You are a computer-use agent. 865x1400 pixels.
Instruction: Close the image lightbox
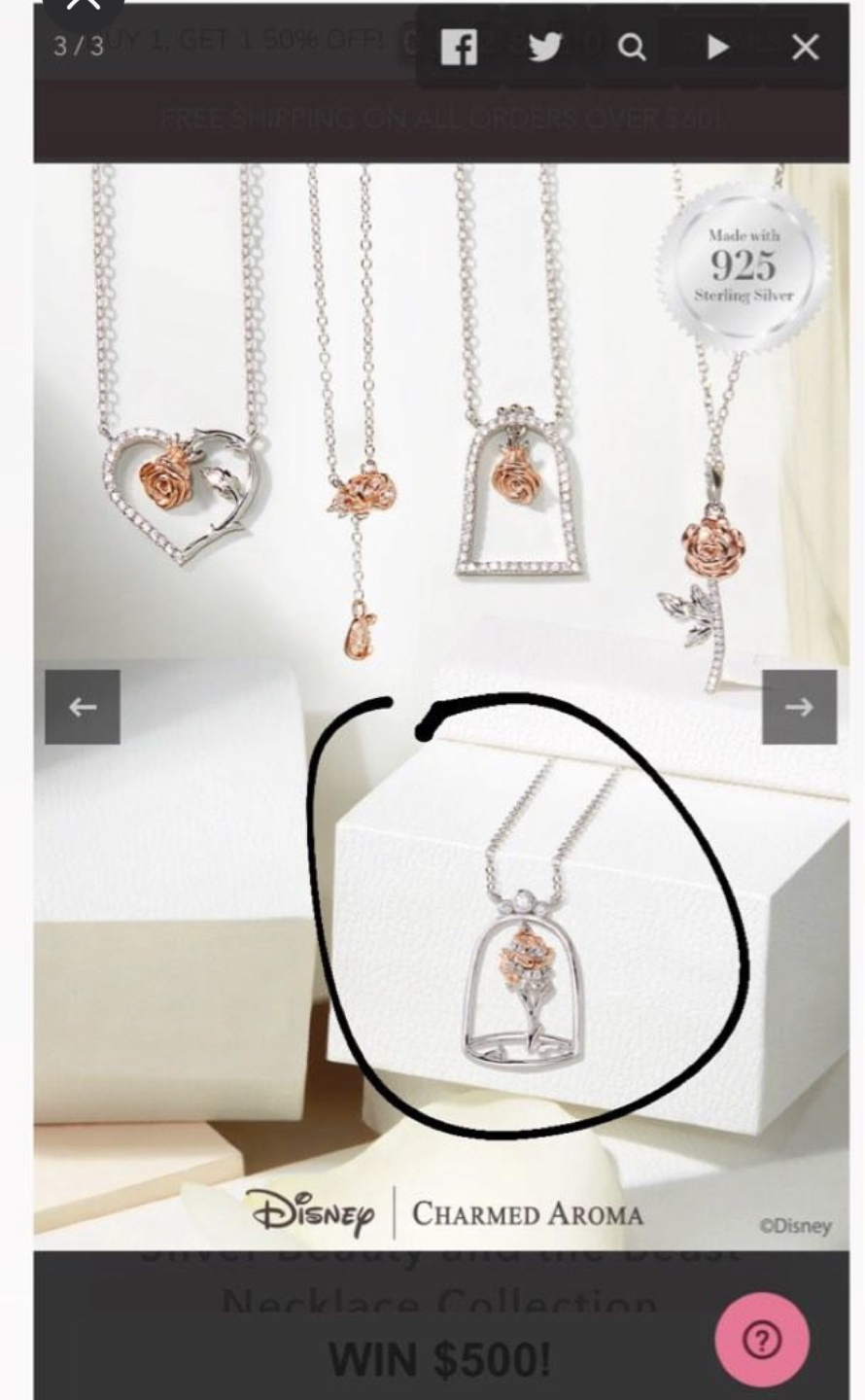pyautogui.click(x=805, y=47)
